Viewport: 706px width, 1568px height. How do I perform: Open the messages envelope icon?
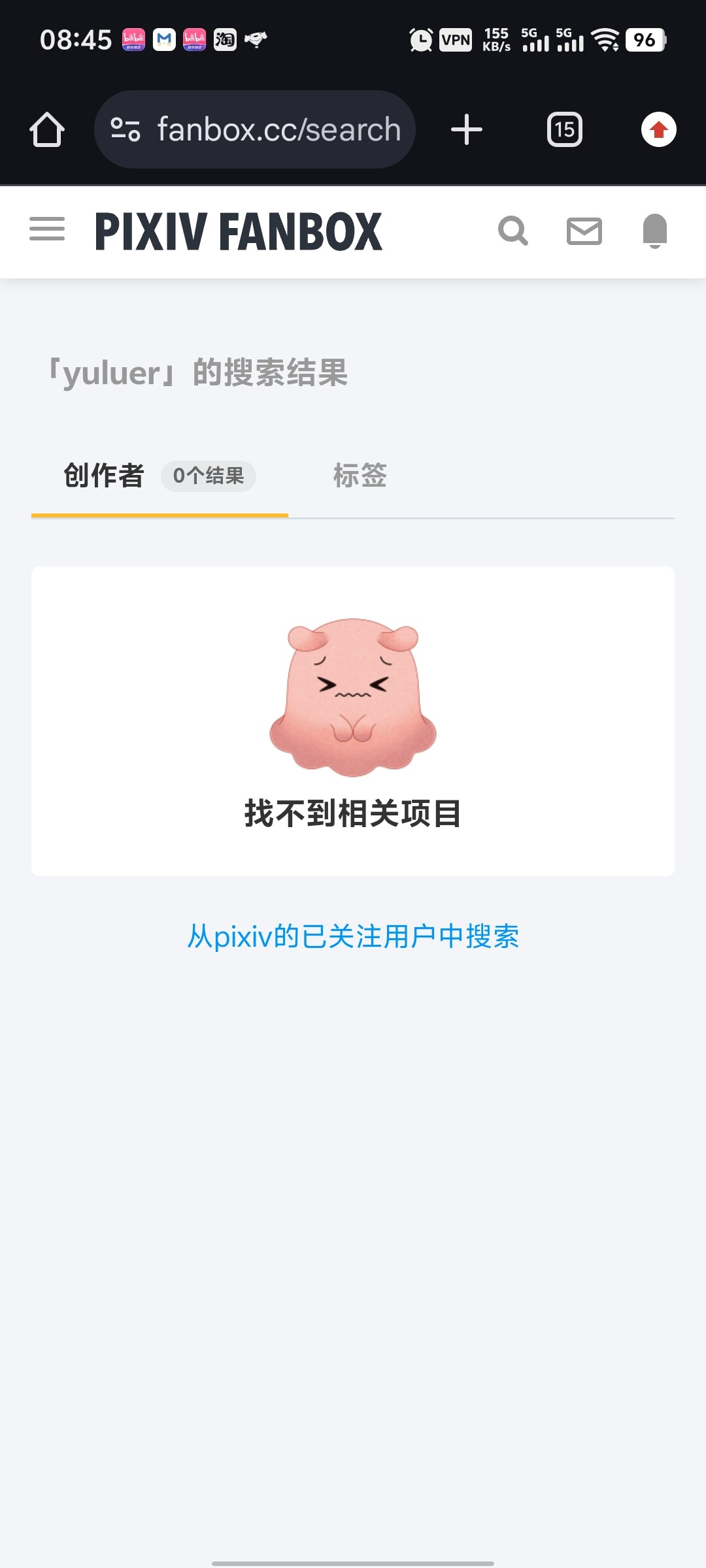(584, 231)
